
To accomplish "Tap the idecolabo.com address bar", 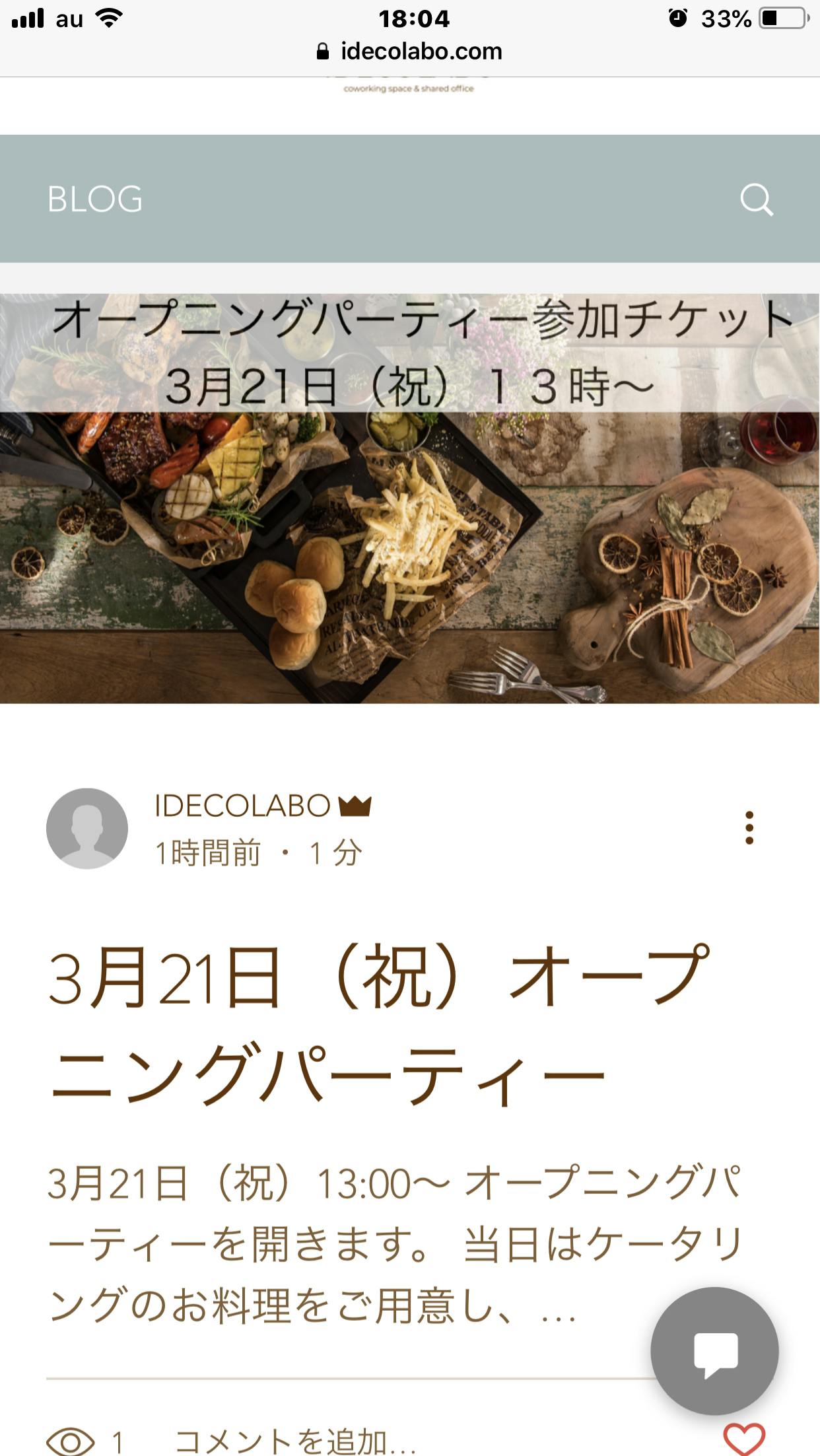I will [409, 52].
